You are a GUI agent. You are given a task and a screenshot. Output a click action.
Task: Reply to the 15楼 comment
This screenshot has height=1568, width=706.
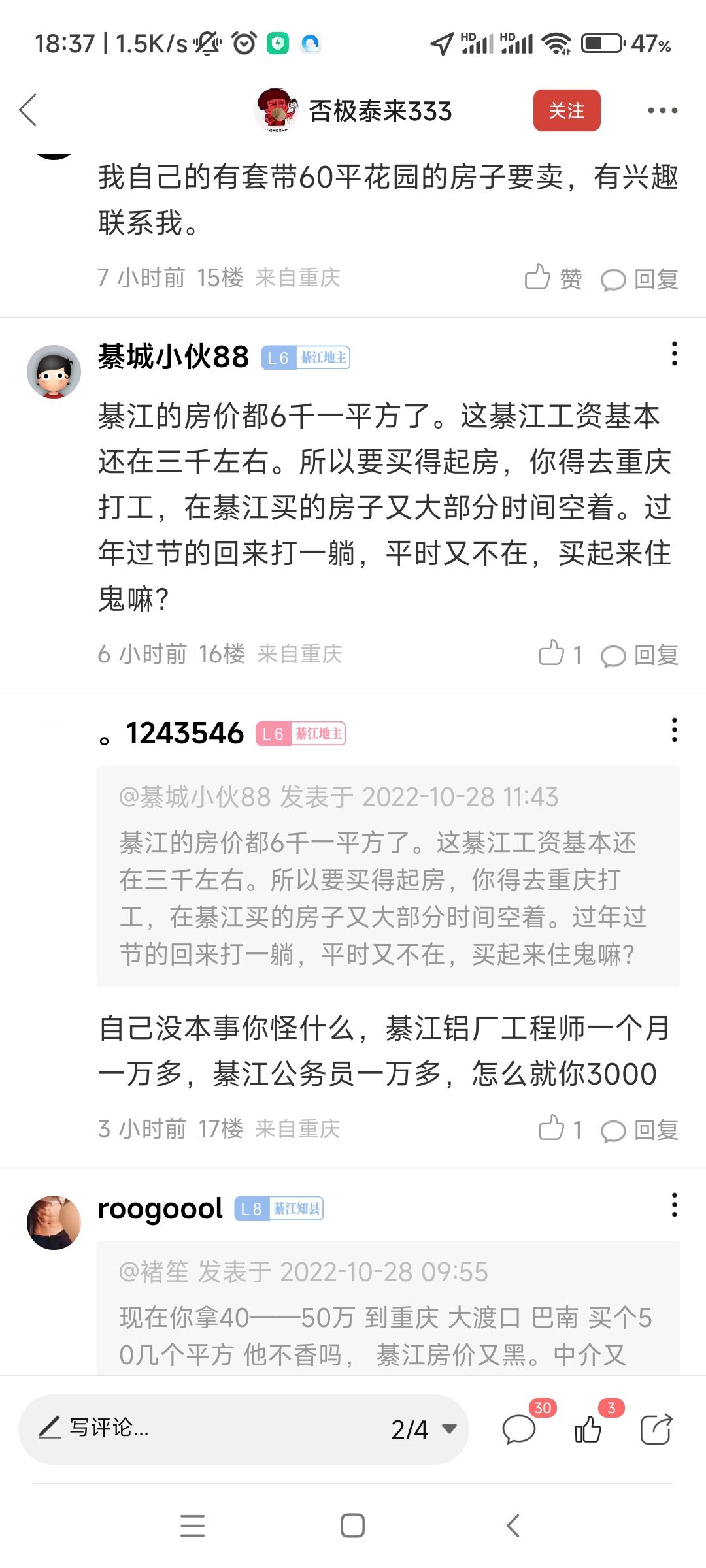click(x=639, y=279)
